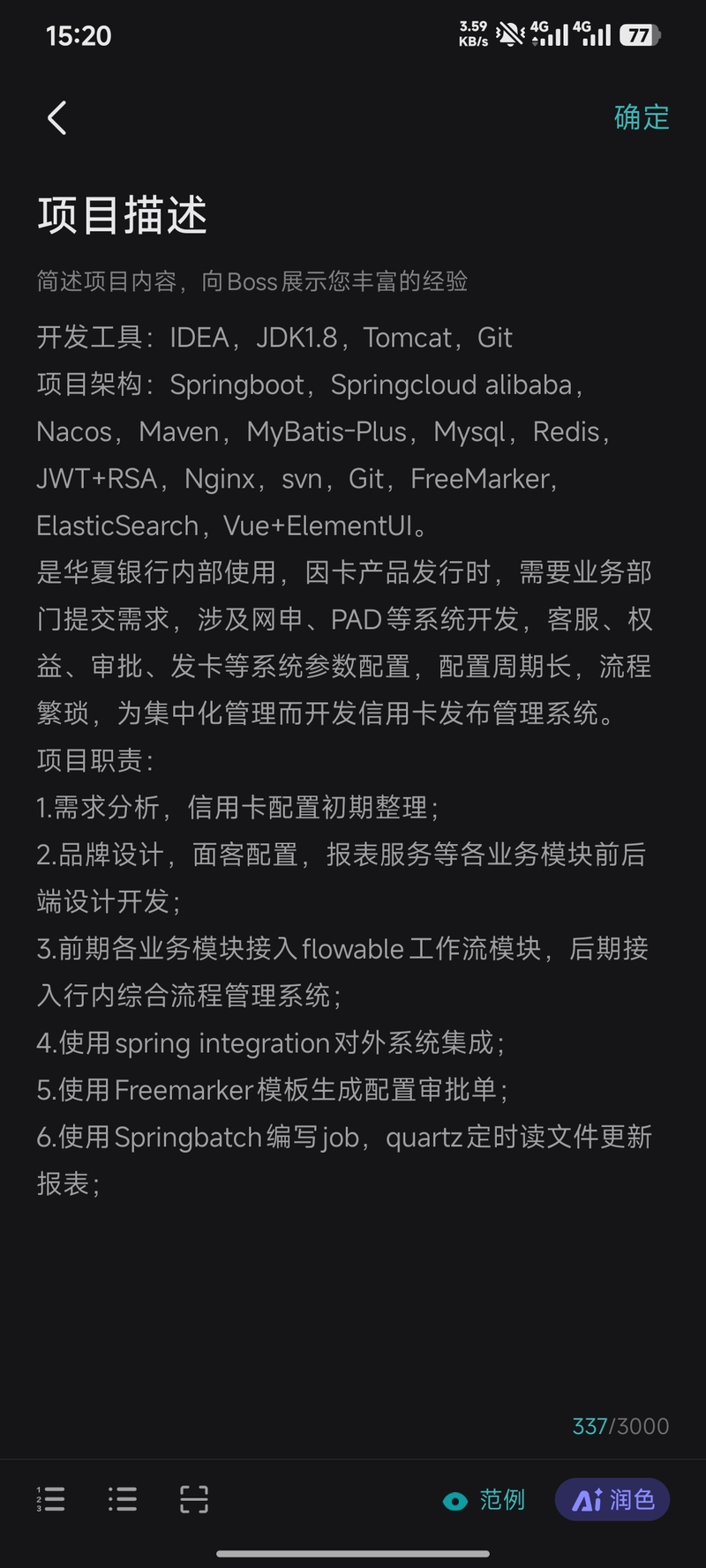Go back using the top-left arrow

[x=57, y=117]
